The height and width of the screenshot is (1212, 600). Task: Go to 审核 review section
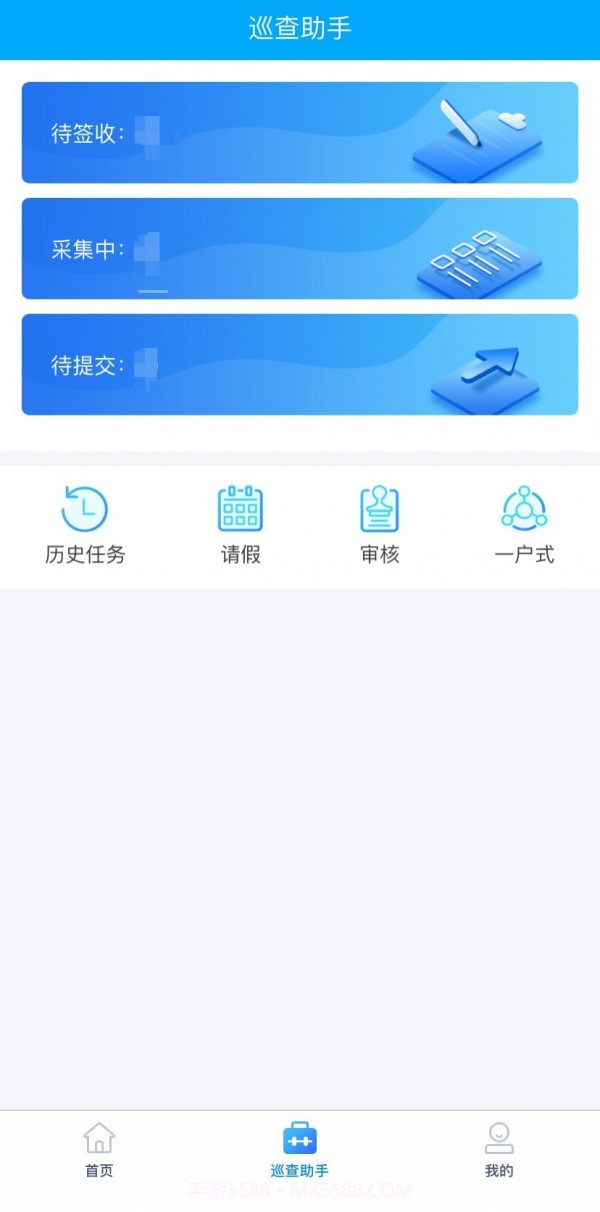point(380,525)
